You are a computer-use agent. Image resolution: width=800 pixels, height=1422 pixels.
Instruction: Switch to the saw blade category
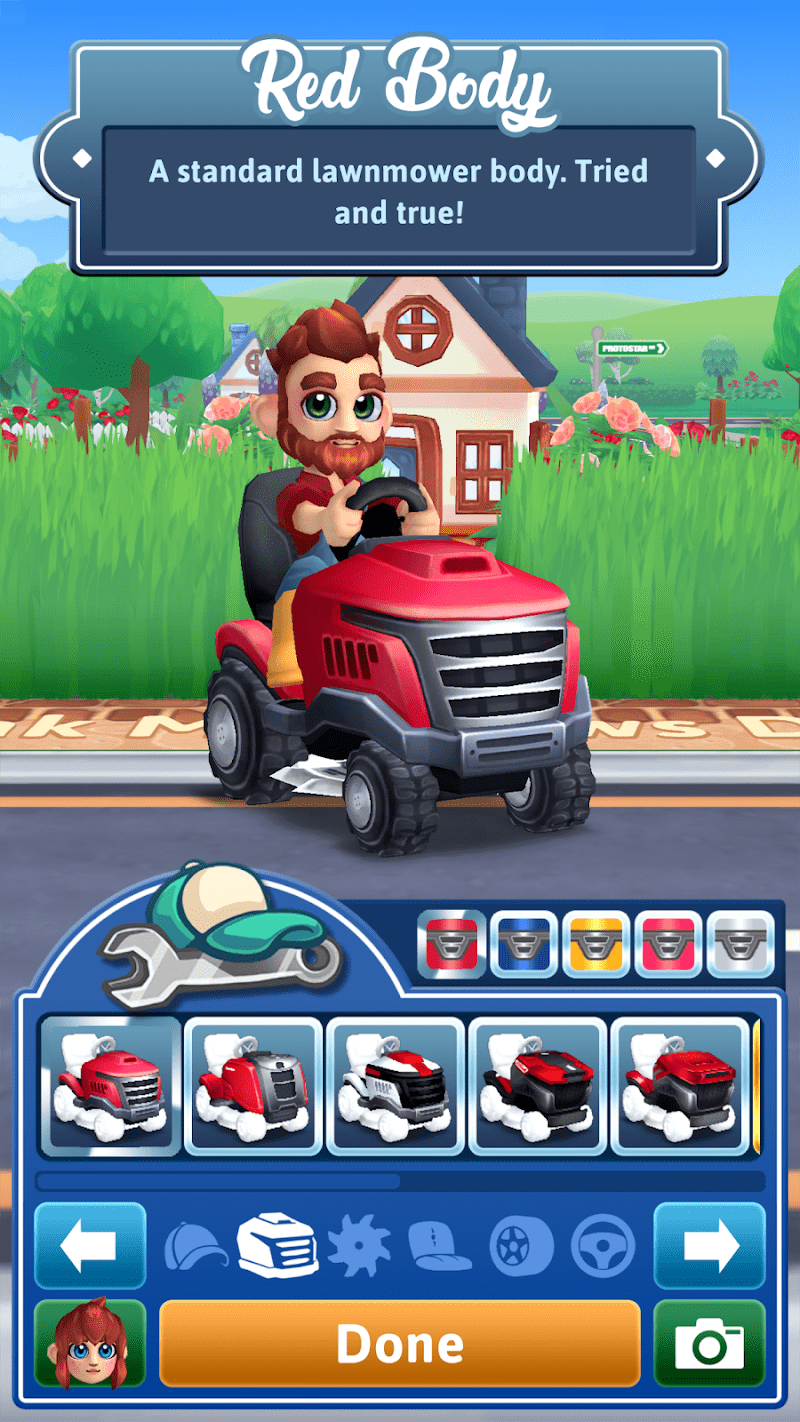359,1247
